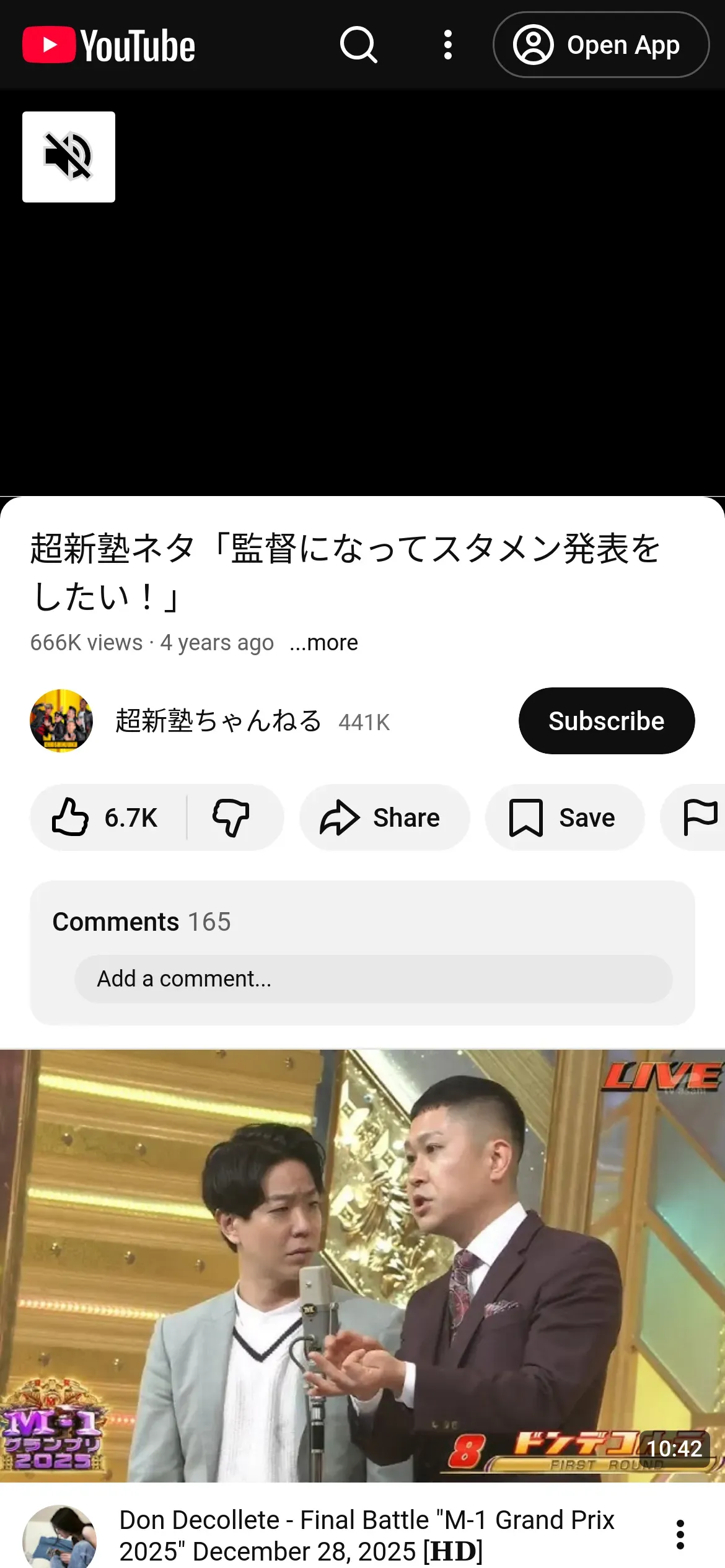Like this video
The image size is (725, 1568).
pyautogui.click(x=105, y=817)
